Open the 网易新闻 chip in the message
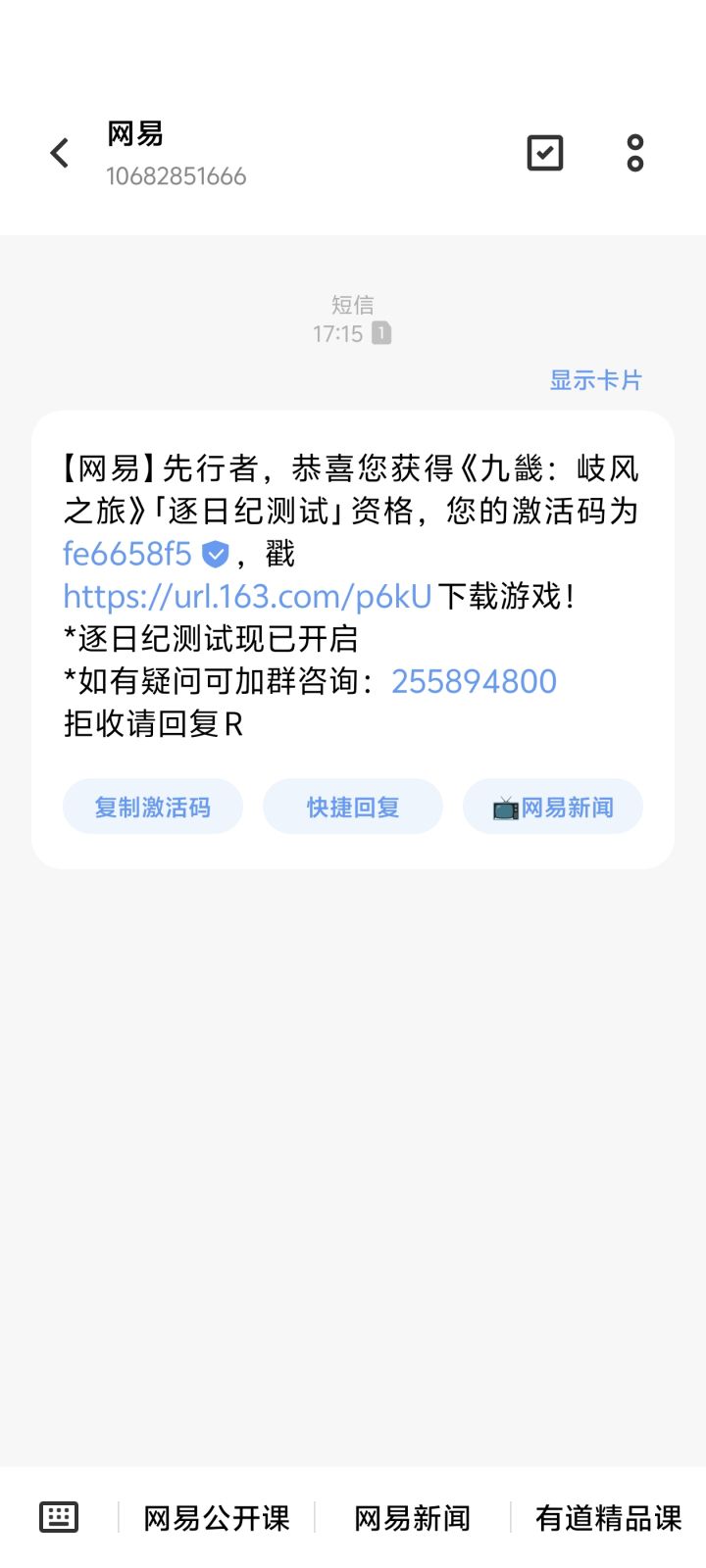706x1568 pixels. click(553, 807)
